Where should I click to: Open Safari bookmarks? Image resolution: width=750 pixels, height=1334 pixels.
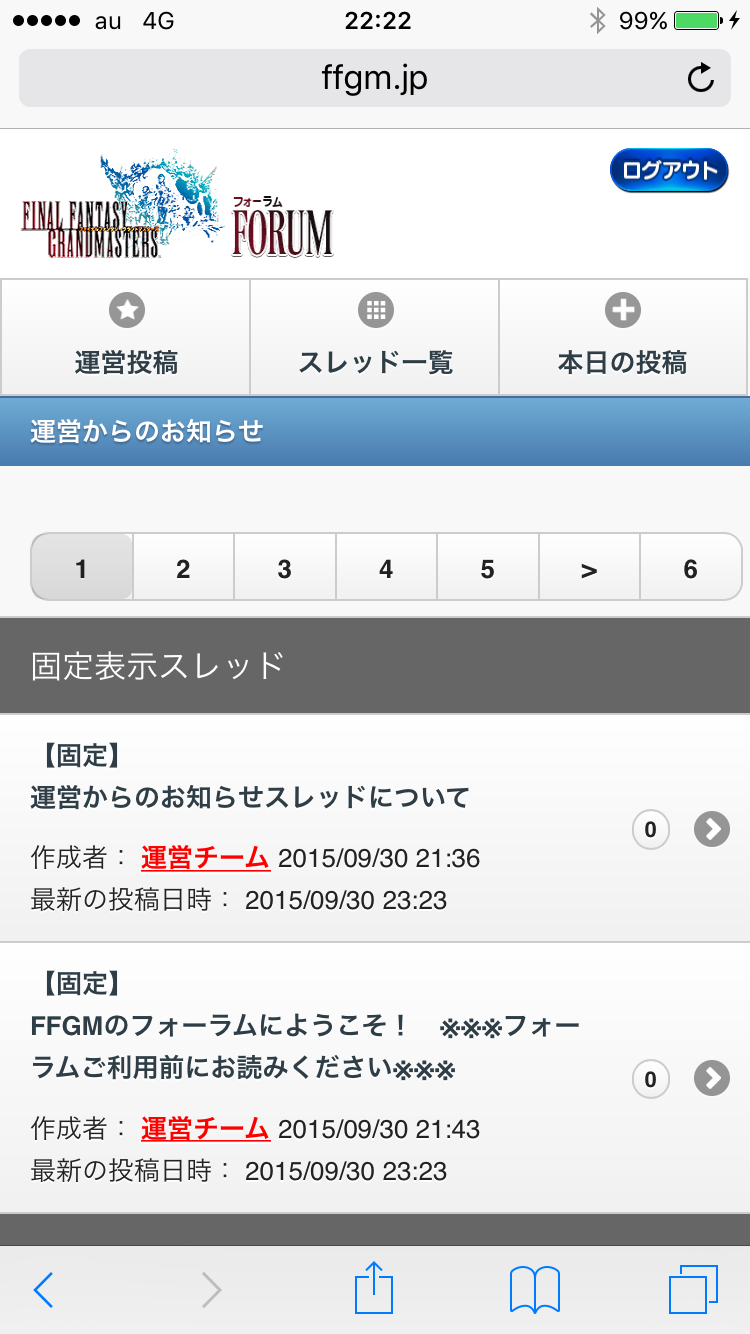pyautogui.click(x=535, y=1290)
